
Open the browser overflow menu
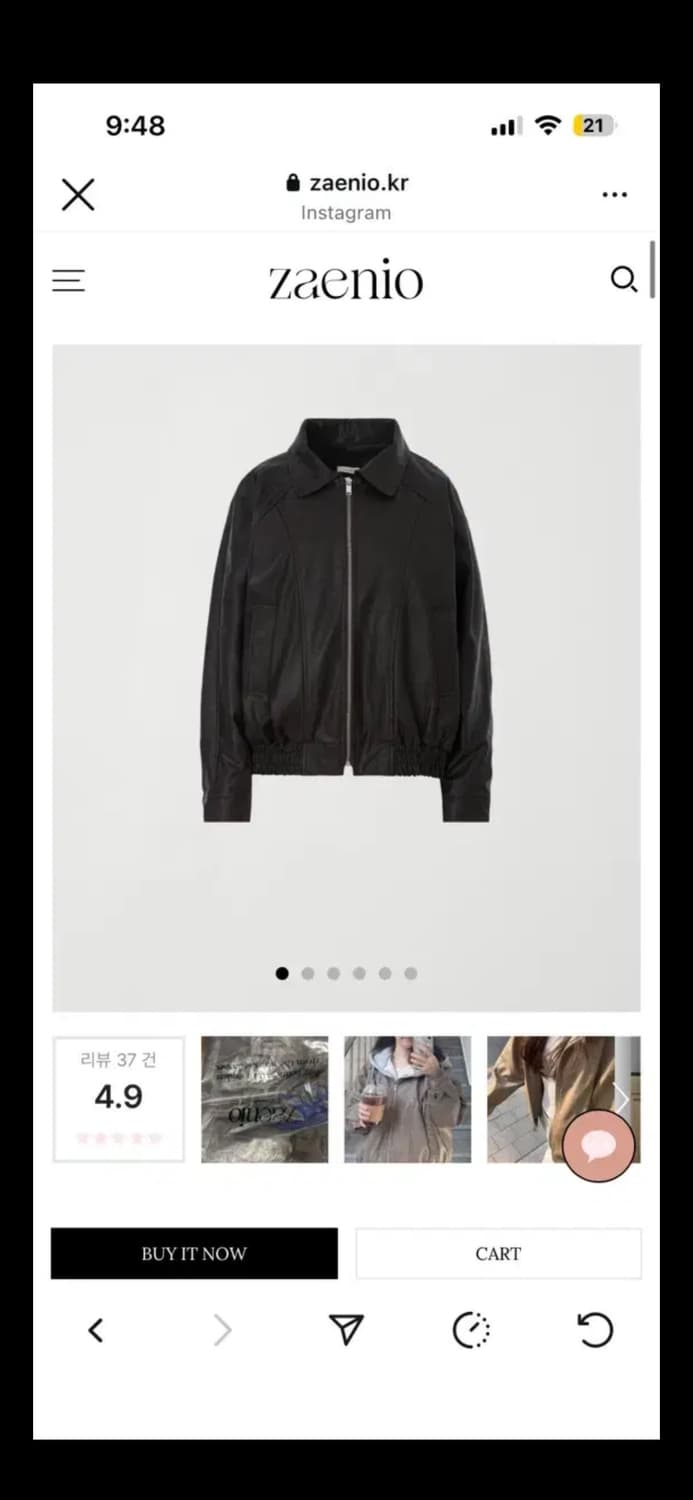coord(614,194)
